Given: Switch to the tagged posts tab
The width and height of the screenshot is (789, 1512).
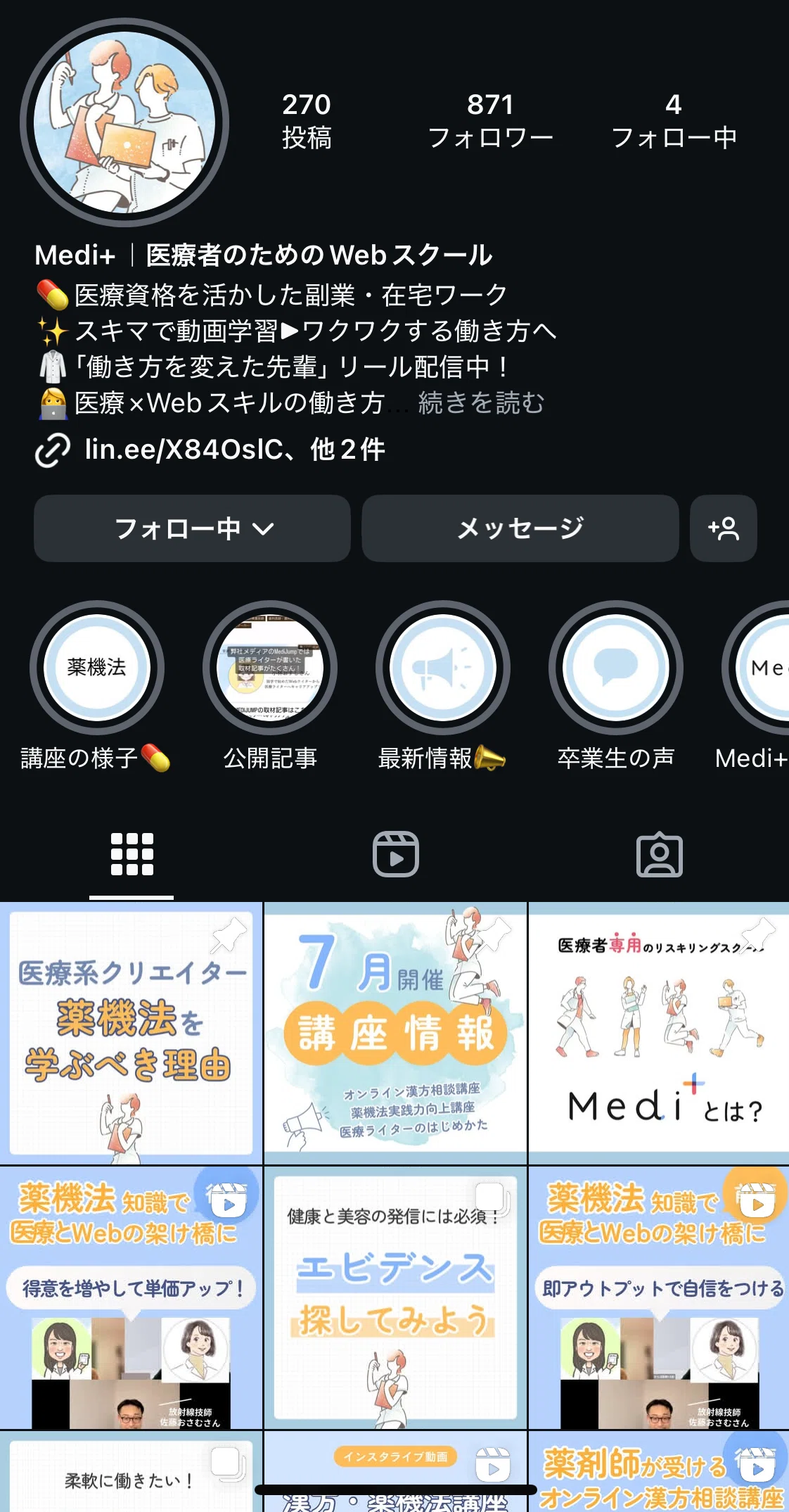Looking at the screenshot, I should point(659,854).
